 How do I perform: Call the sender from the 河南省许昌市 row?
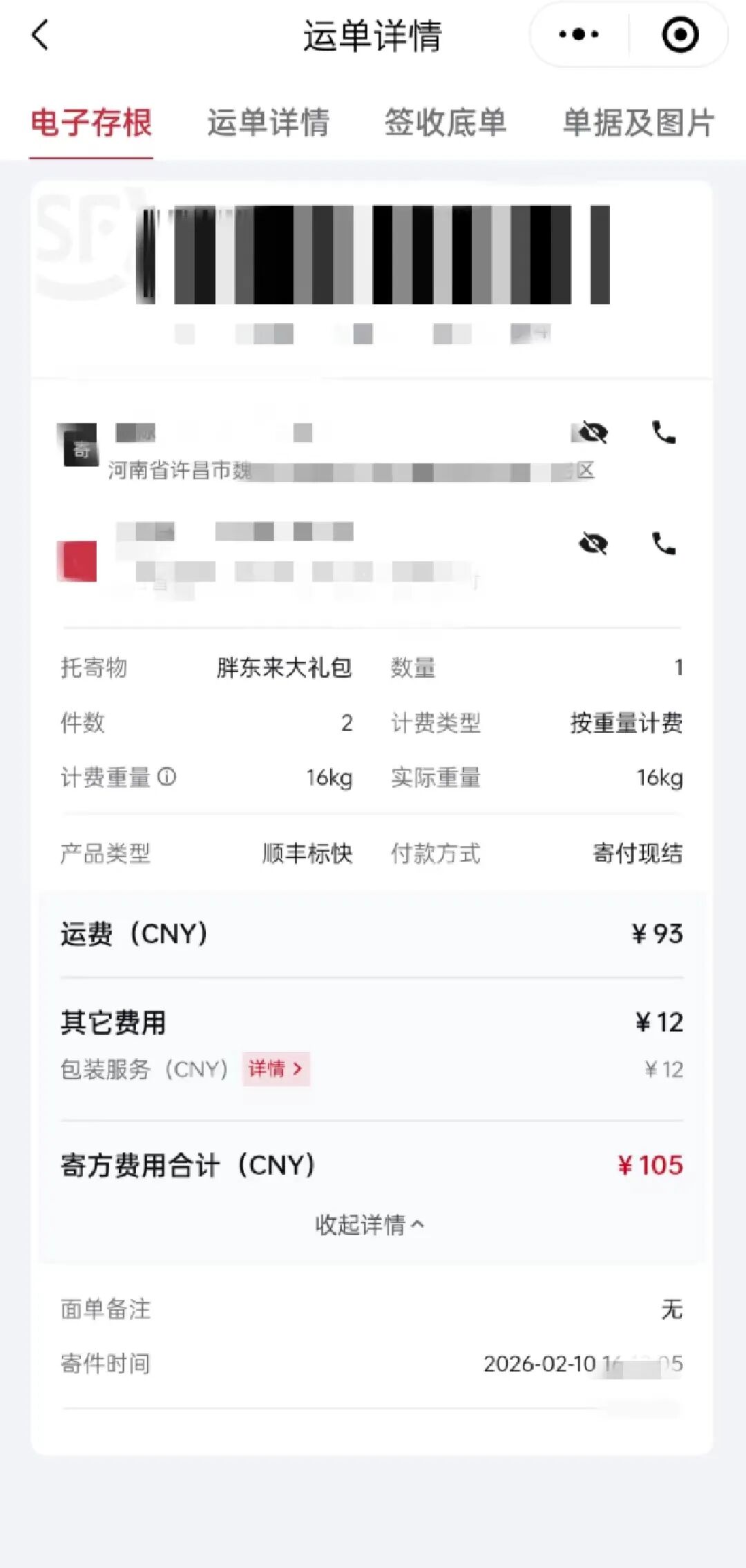pos(664,433)
